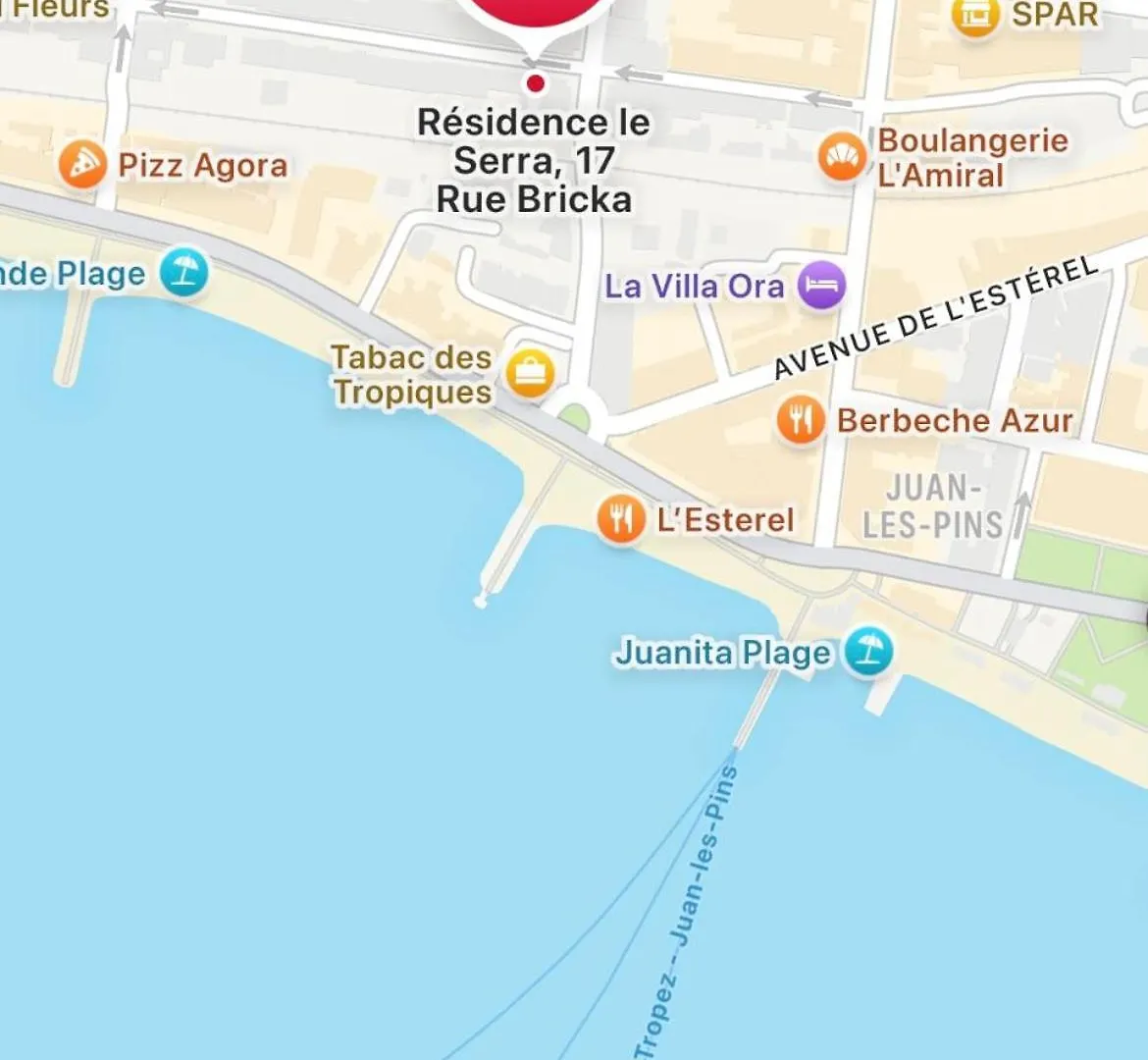Image resolution: width=1148 pixels, height=1060 pixels.
Task: Tap the SPAR store marker
Action: pos(975,15)
